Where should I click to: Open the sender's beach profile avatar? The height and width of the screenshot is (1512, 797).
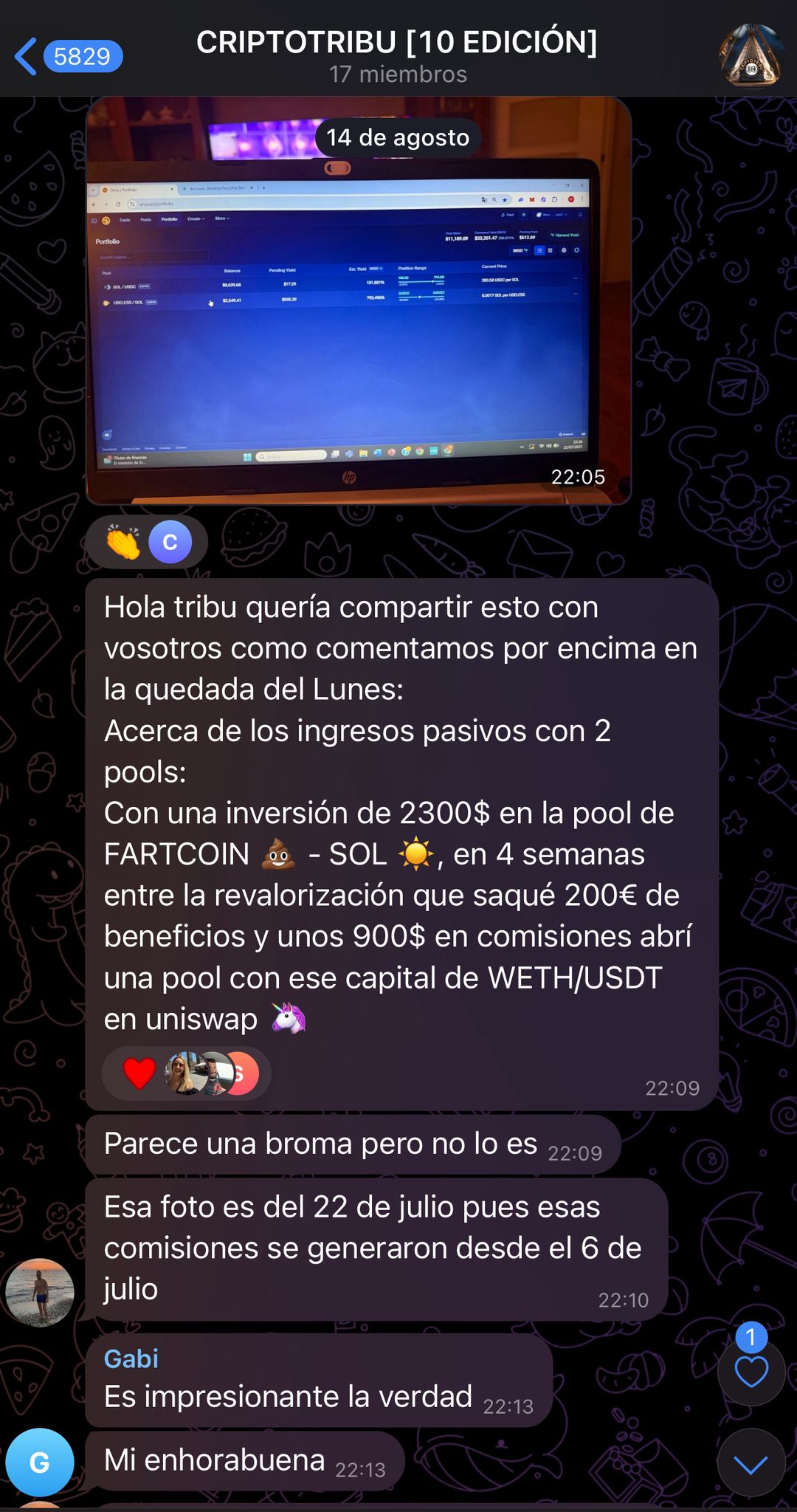40,1292
